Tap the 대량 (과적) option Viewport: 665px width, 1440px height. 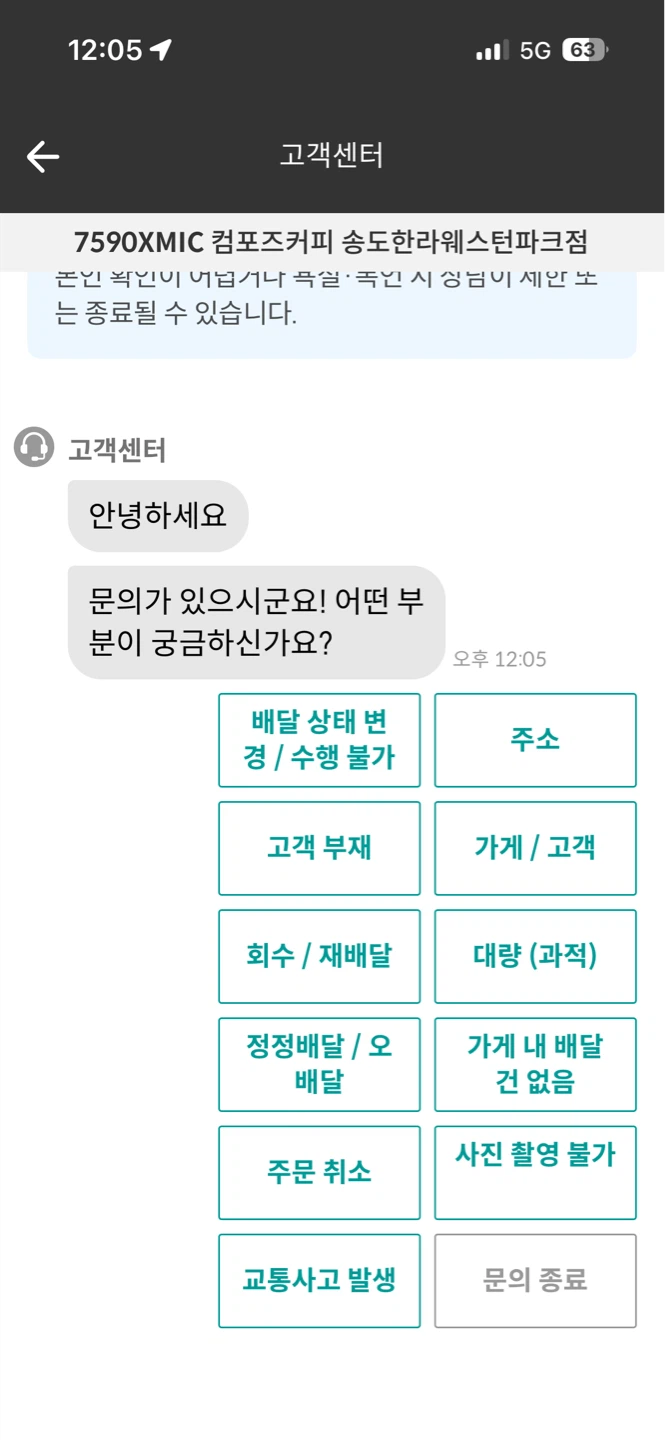click(535, 956)
